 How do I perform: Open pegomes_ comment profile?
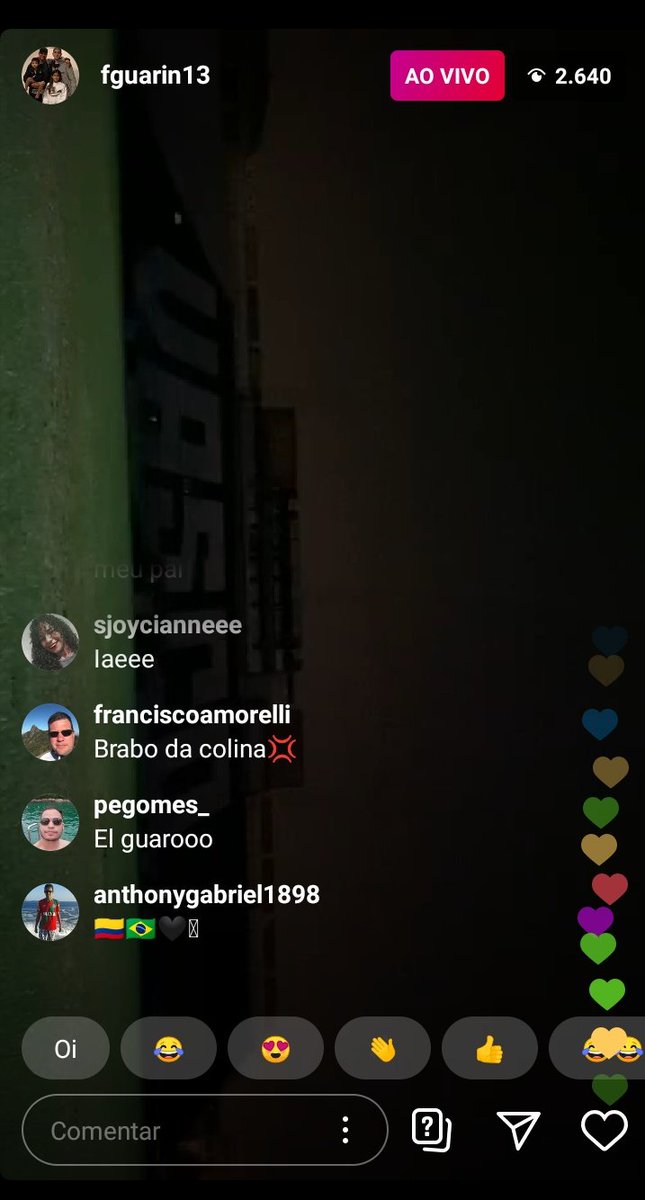(50, 822)
